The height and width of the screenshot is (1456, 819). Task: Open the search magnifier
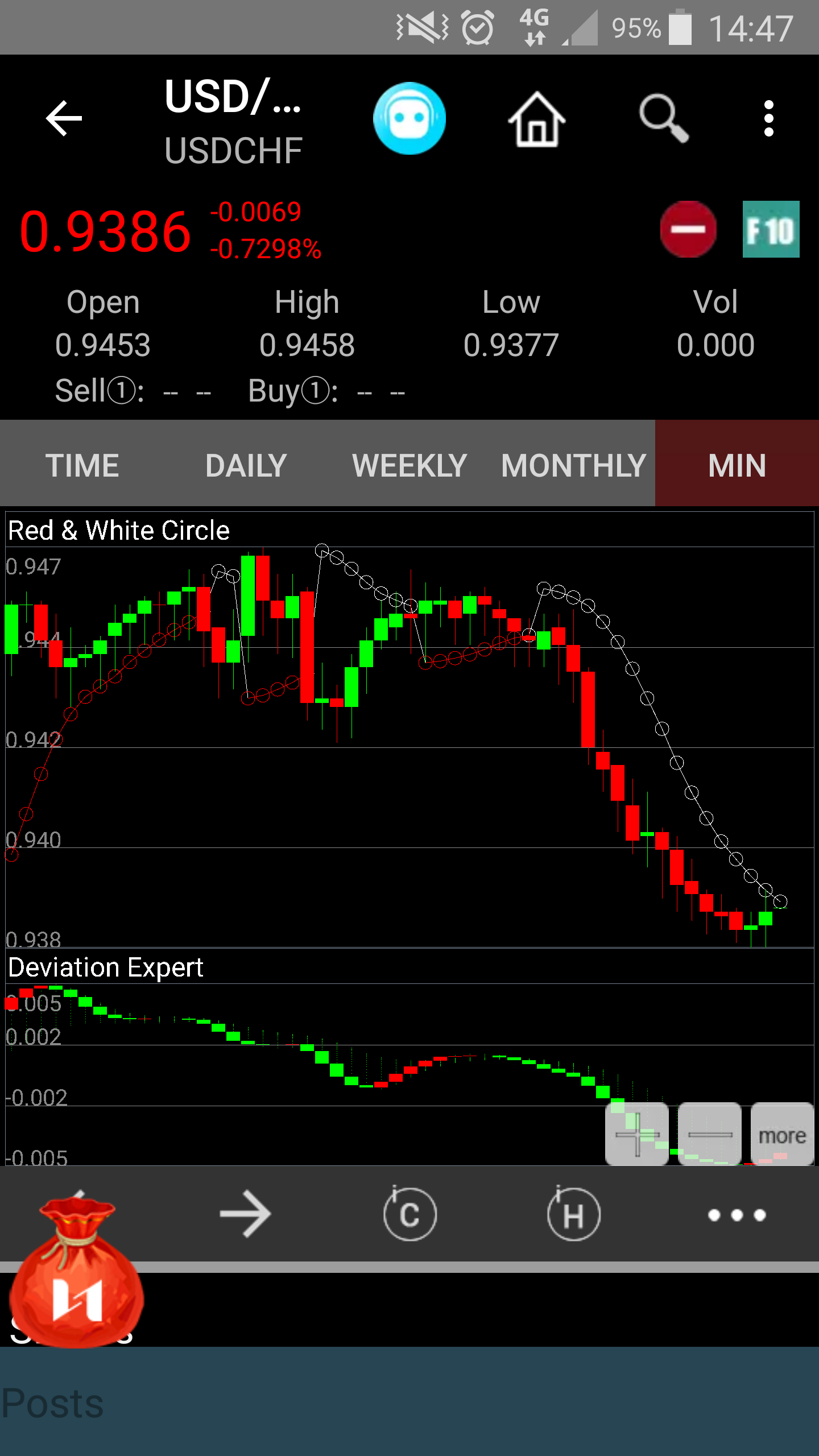664,118
